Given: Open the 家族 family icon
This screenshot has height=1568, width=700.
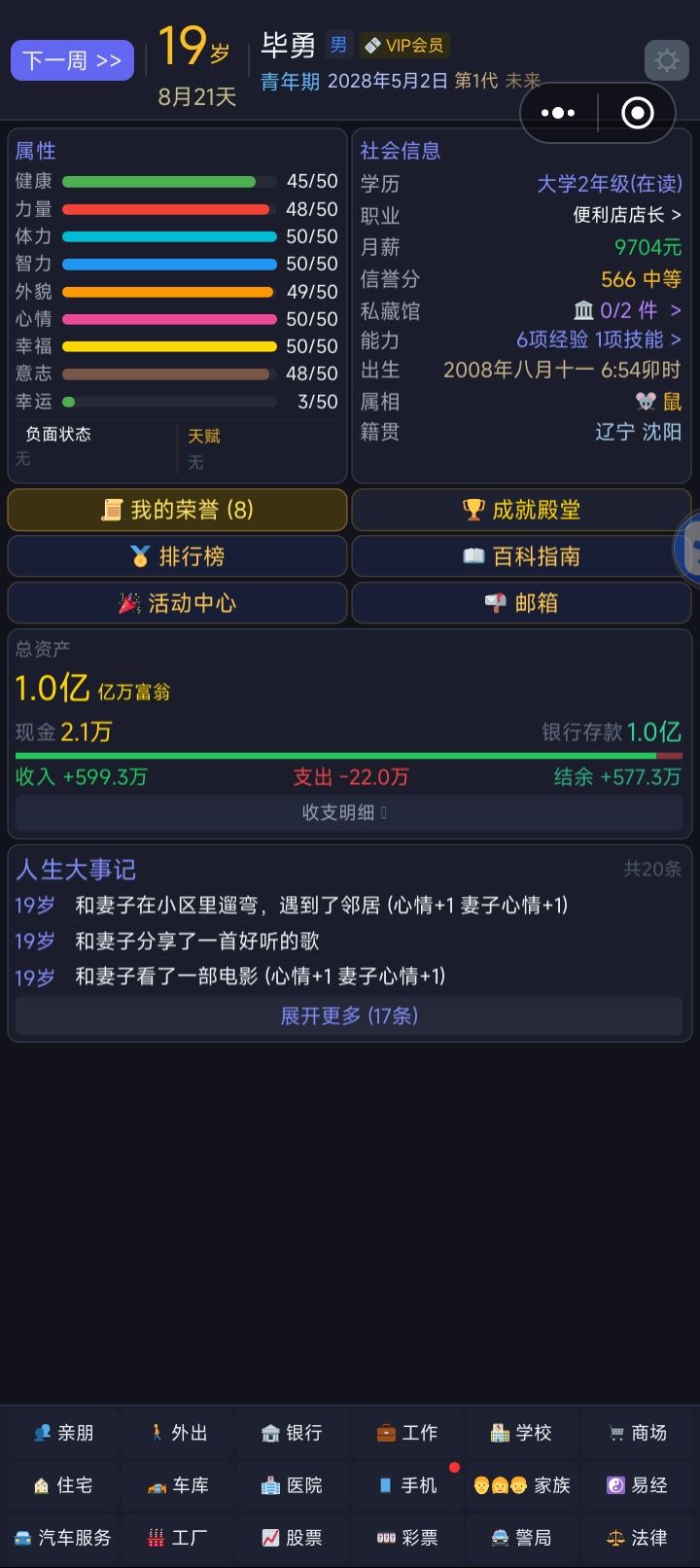Looking at the screenshot, I should pyautogui.click(x=522, y=1485).
